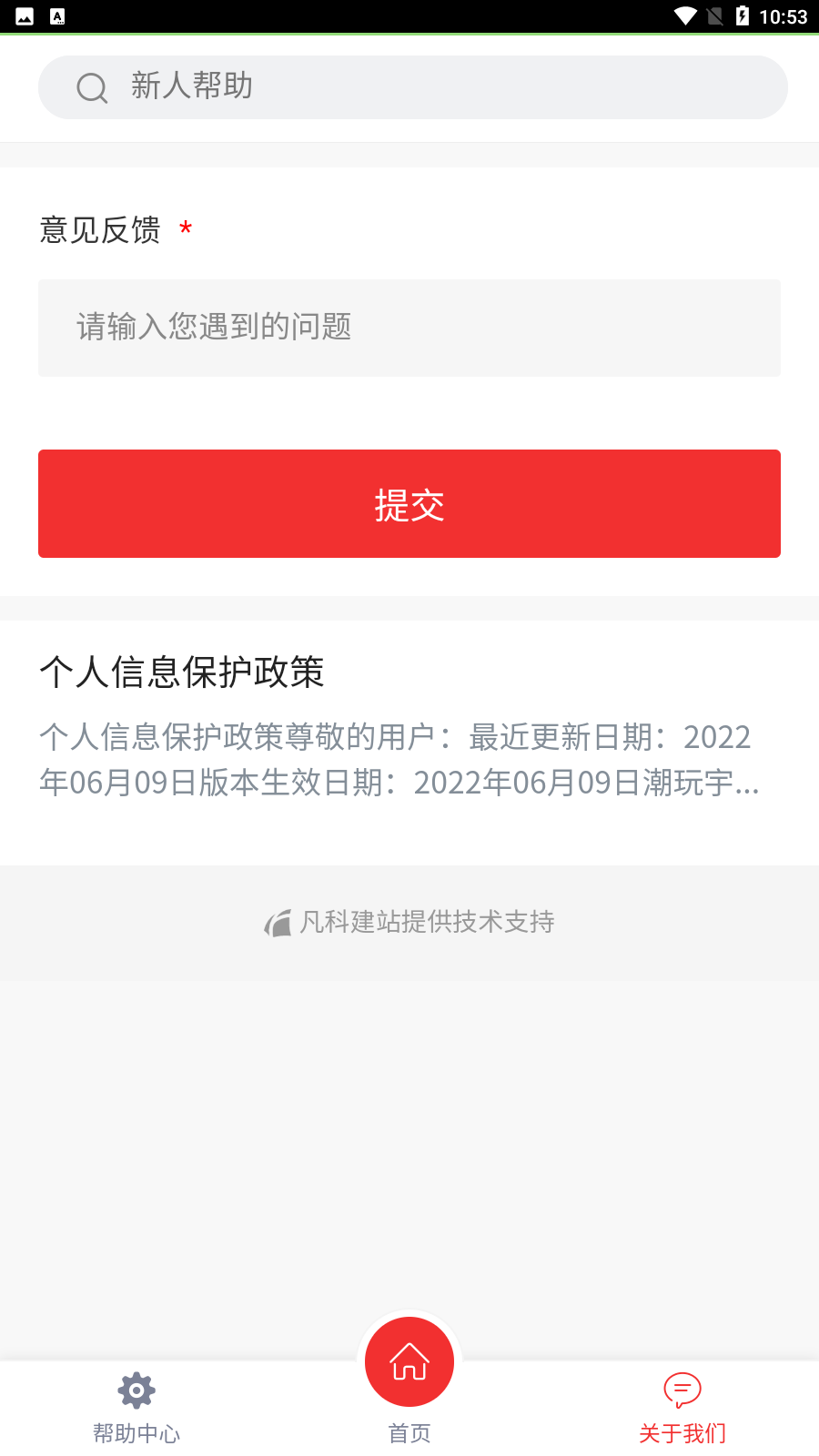This screenshot has height=1456, width=819.
Task: Select the red asterisk beside 意见反馈
Action: point(186,230)
